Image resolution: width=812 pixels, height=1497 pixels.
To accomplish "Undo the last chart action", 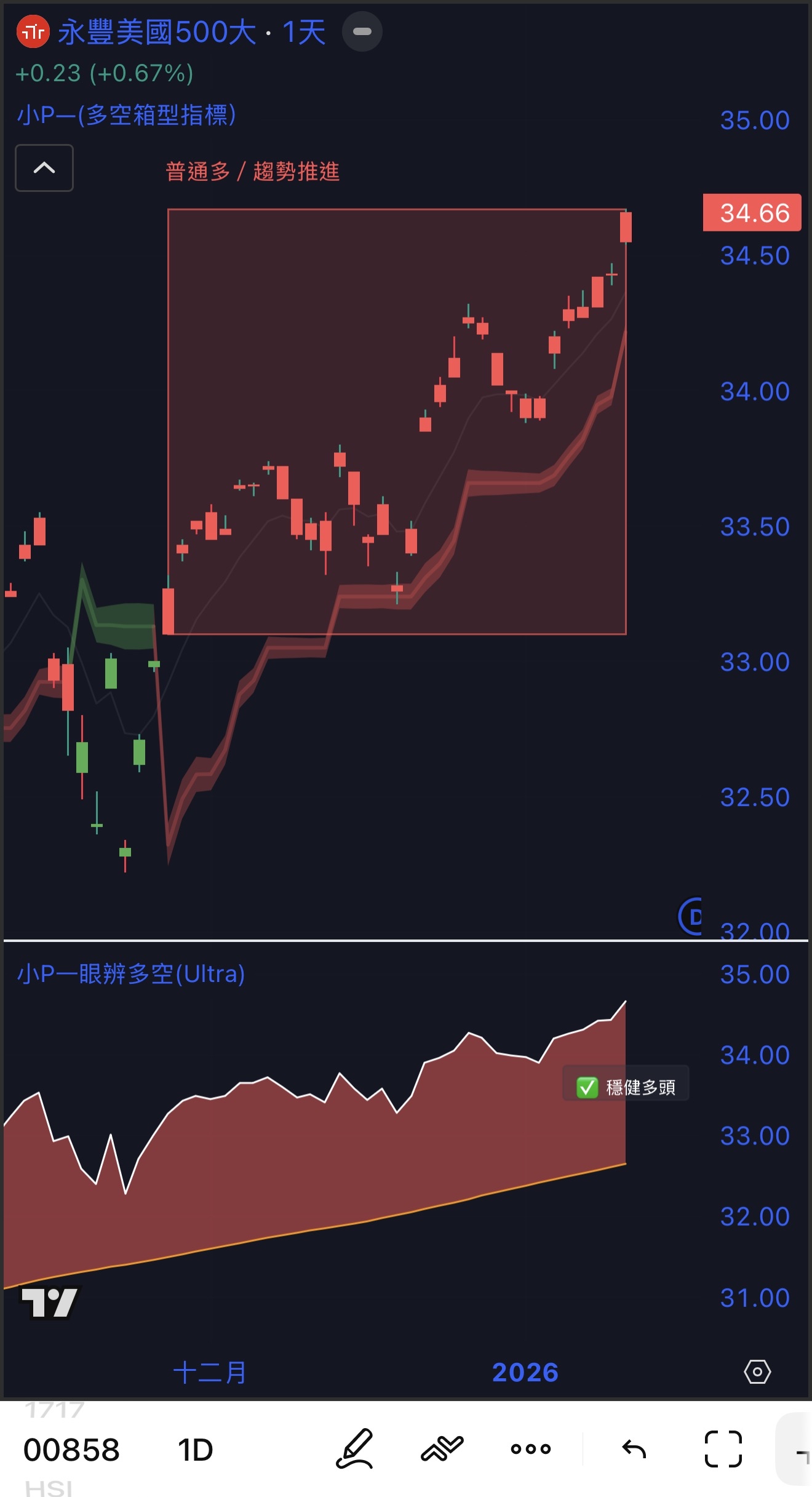I will point(634,1449).
